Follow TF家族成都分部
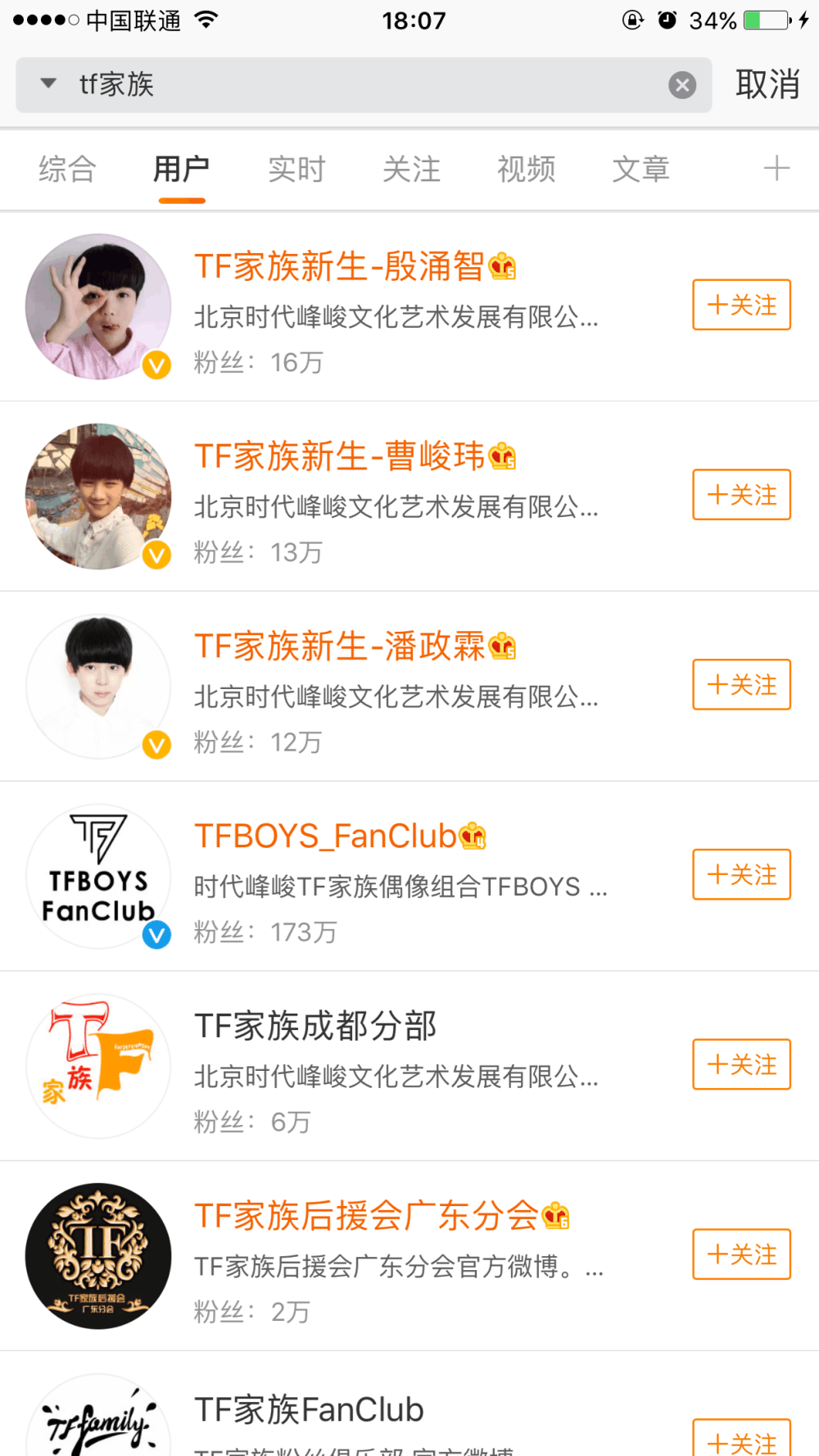Viewport: 819px width, 1456px height. (x=741, y=1065)
